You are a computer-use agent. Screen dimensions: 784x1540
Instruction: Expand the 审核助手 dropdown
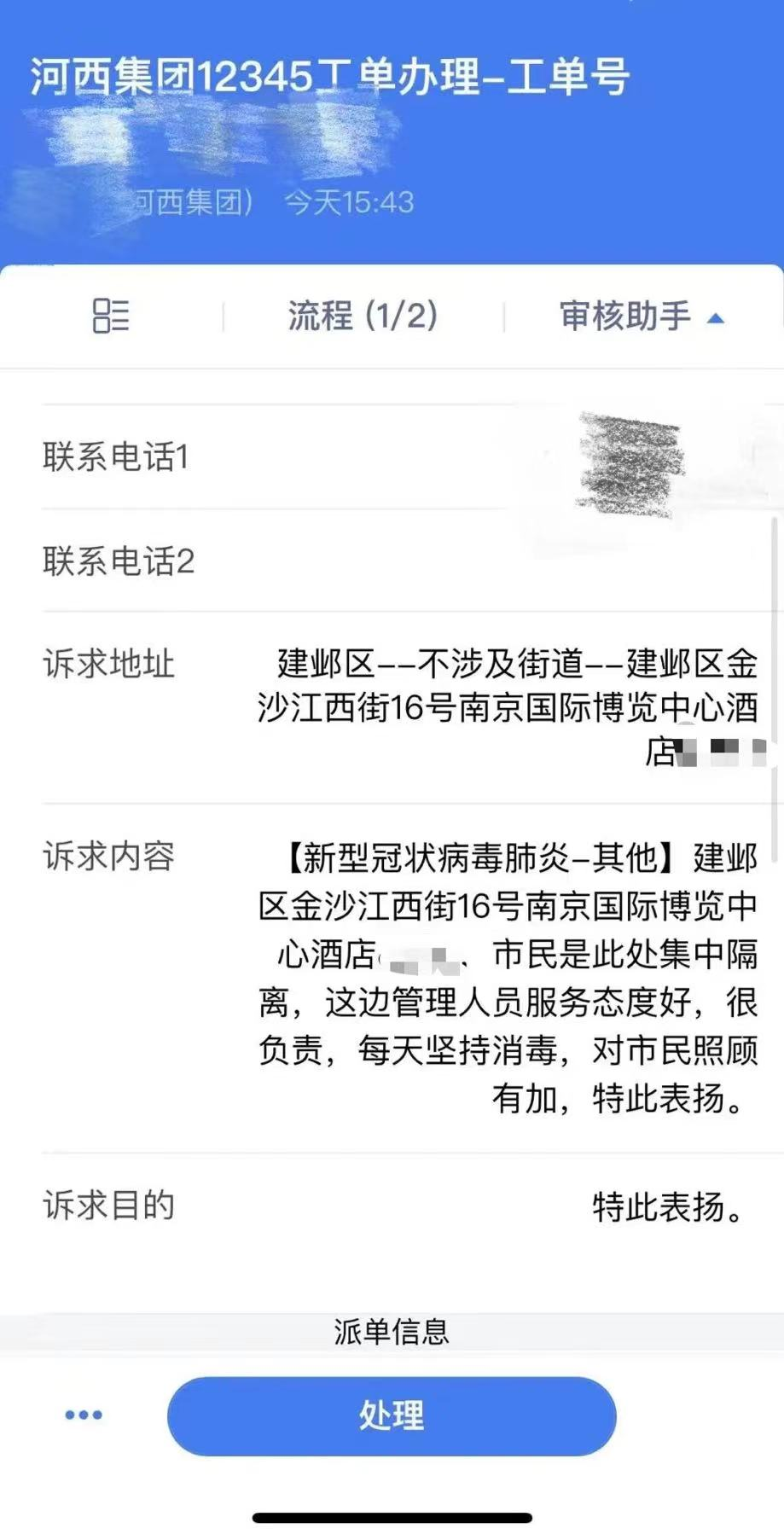642,317
